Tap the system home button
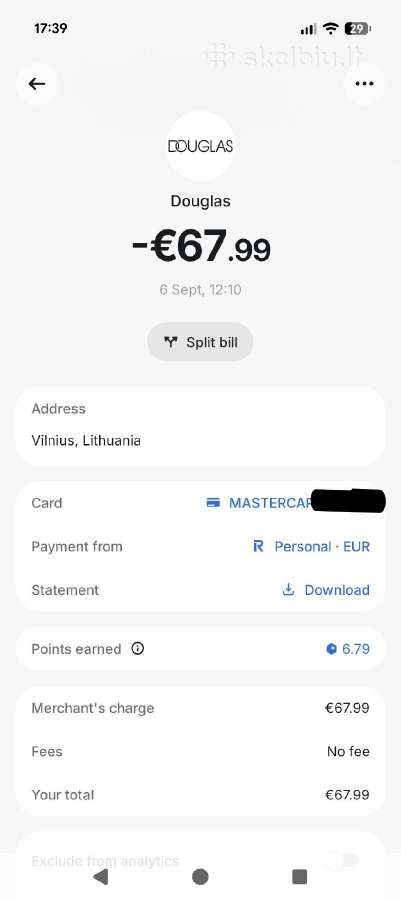 (200, 876)
